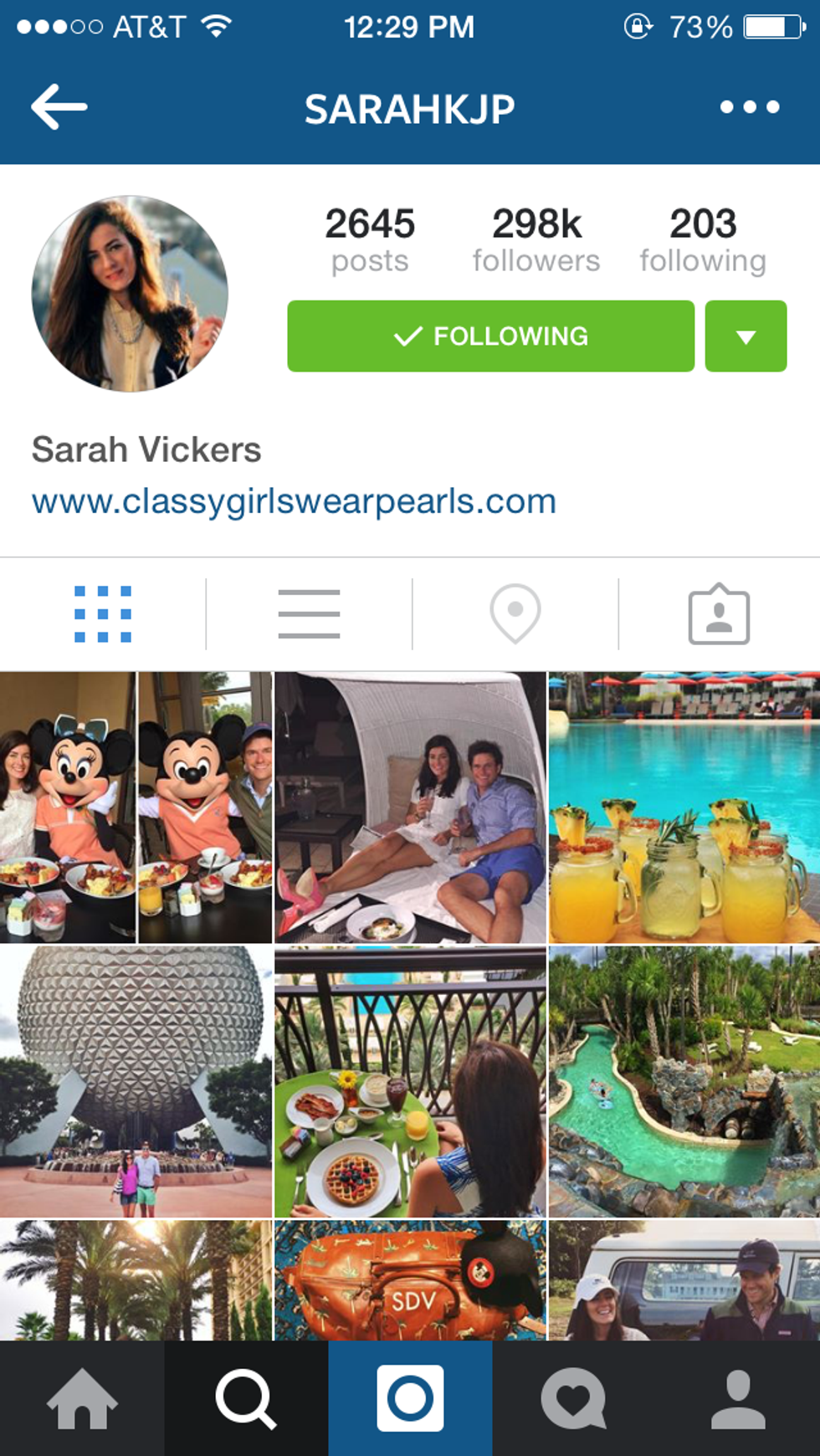Switch to grid view
820x1456 pixels.
click(x=103, y=614)
